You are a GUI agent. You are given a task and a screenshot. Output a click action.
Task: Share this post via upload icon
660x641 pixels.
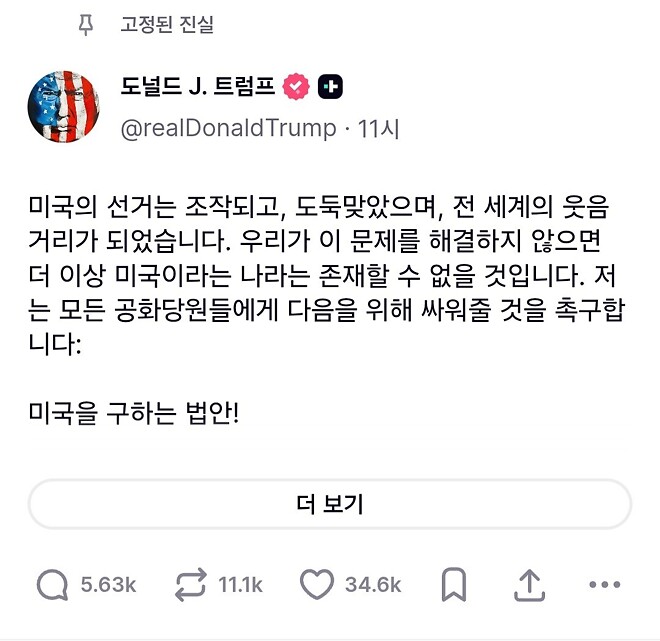(529, 584)
